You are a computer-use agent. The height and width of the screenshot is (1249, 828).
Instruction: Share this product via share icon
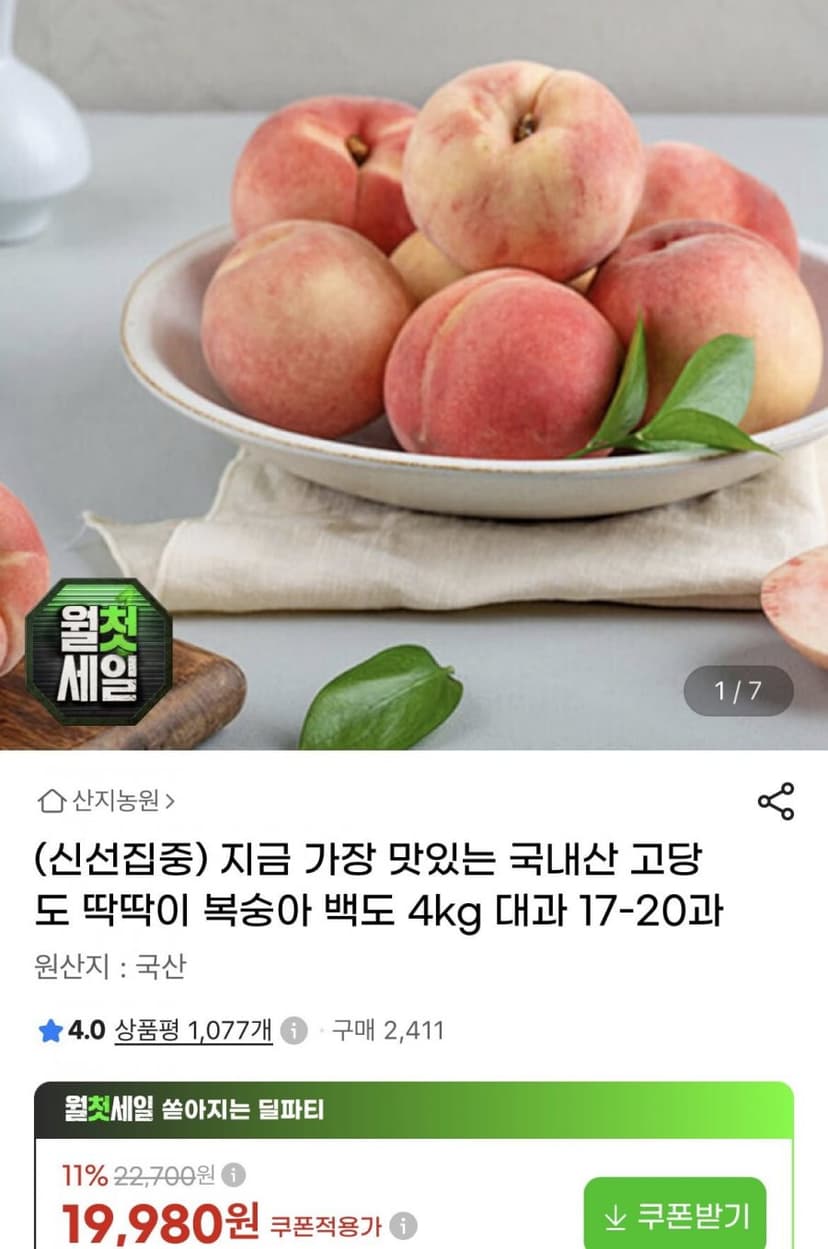pos(776,801)
